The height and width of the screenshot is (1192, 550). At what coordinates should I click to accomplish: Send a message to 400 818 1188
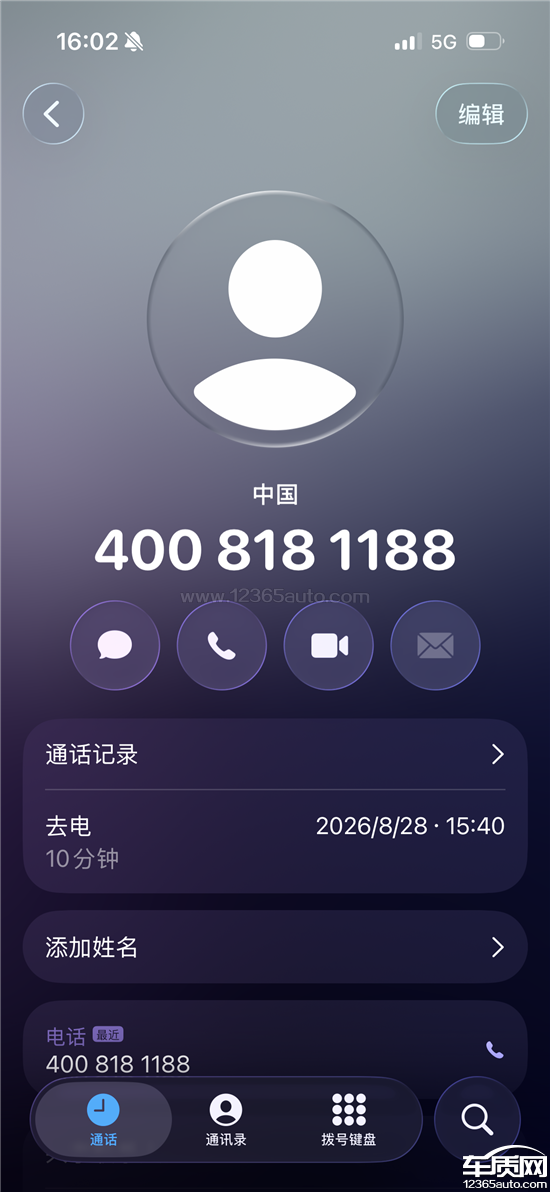pos(115,645)
